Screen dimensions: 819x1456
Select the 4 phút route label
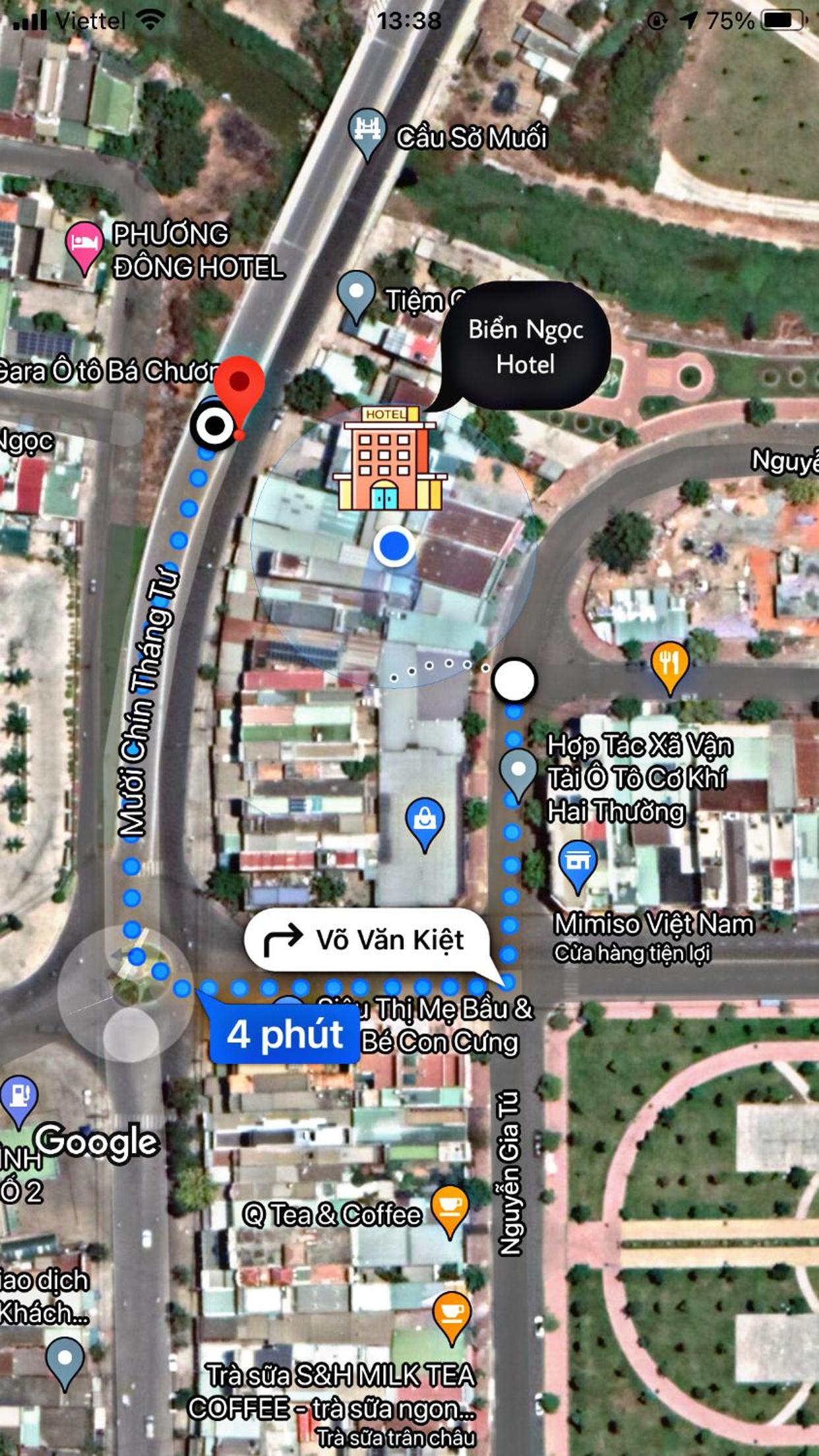284,1034
